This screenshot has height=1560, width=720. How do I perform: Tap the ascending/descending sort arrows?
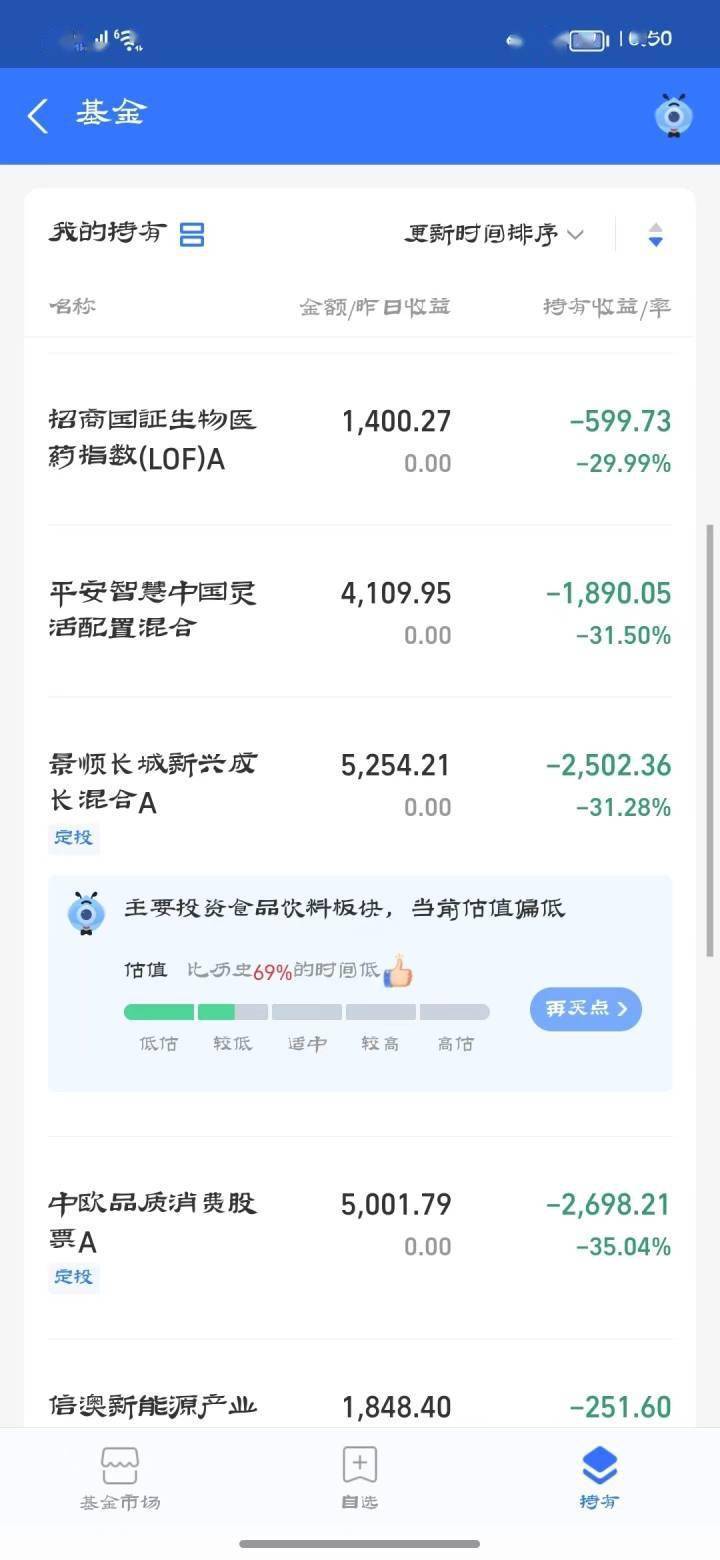pos(656,235)
